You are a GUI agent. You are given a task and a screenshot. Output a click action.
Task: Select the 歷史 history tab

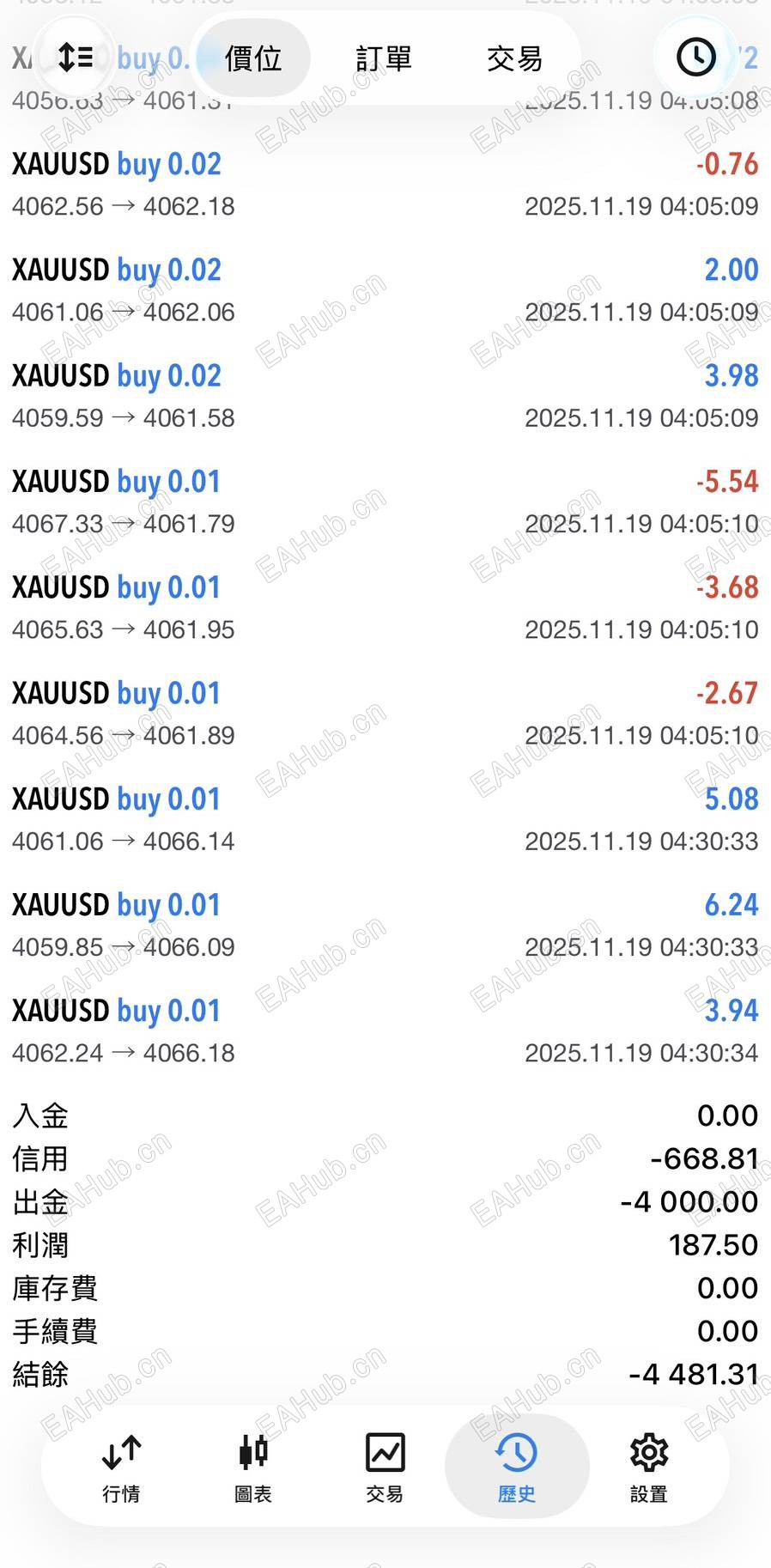tap(517, 1468)
